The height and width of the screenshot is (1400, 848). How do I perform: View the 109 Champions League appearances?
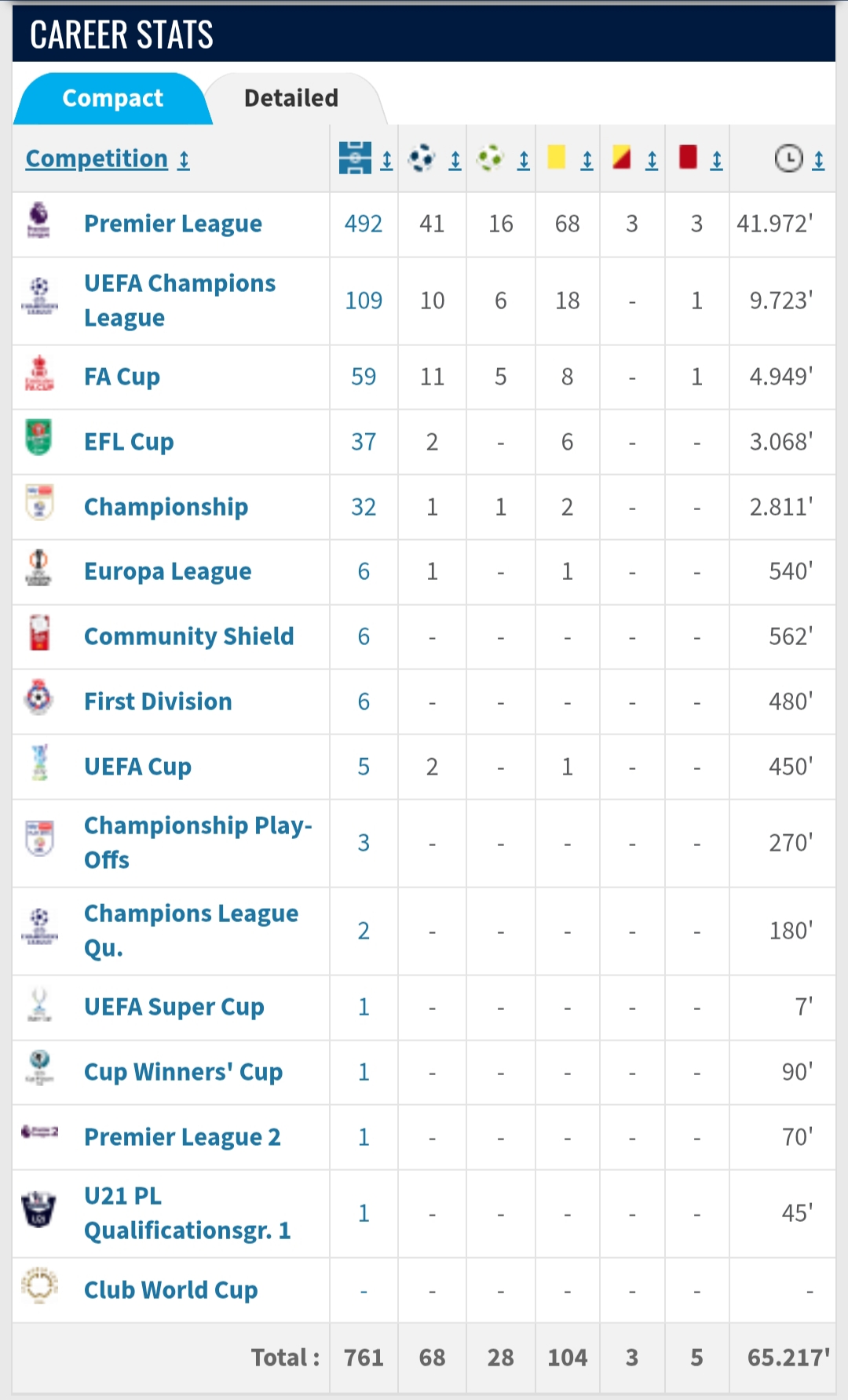[x=364, y=301]
